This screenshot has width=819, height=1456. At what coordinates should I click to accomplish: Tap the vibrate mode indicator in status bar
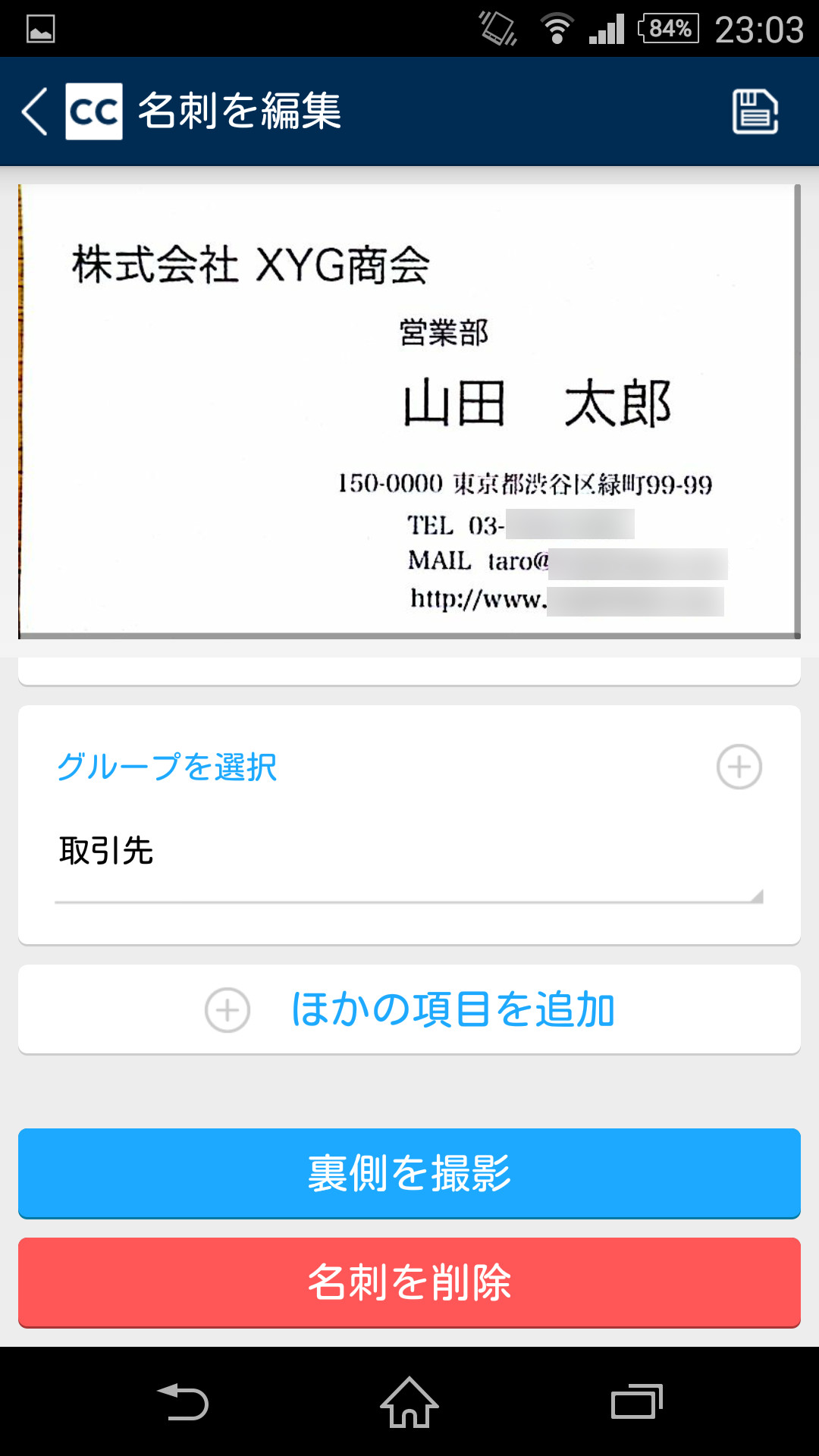[497, 28]
